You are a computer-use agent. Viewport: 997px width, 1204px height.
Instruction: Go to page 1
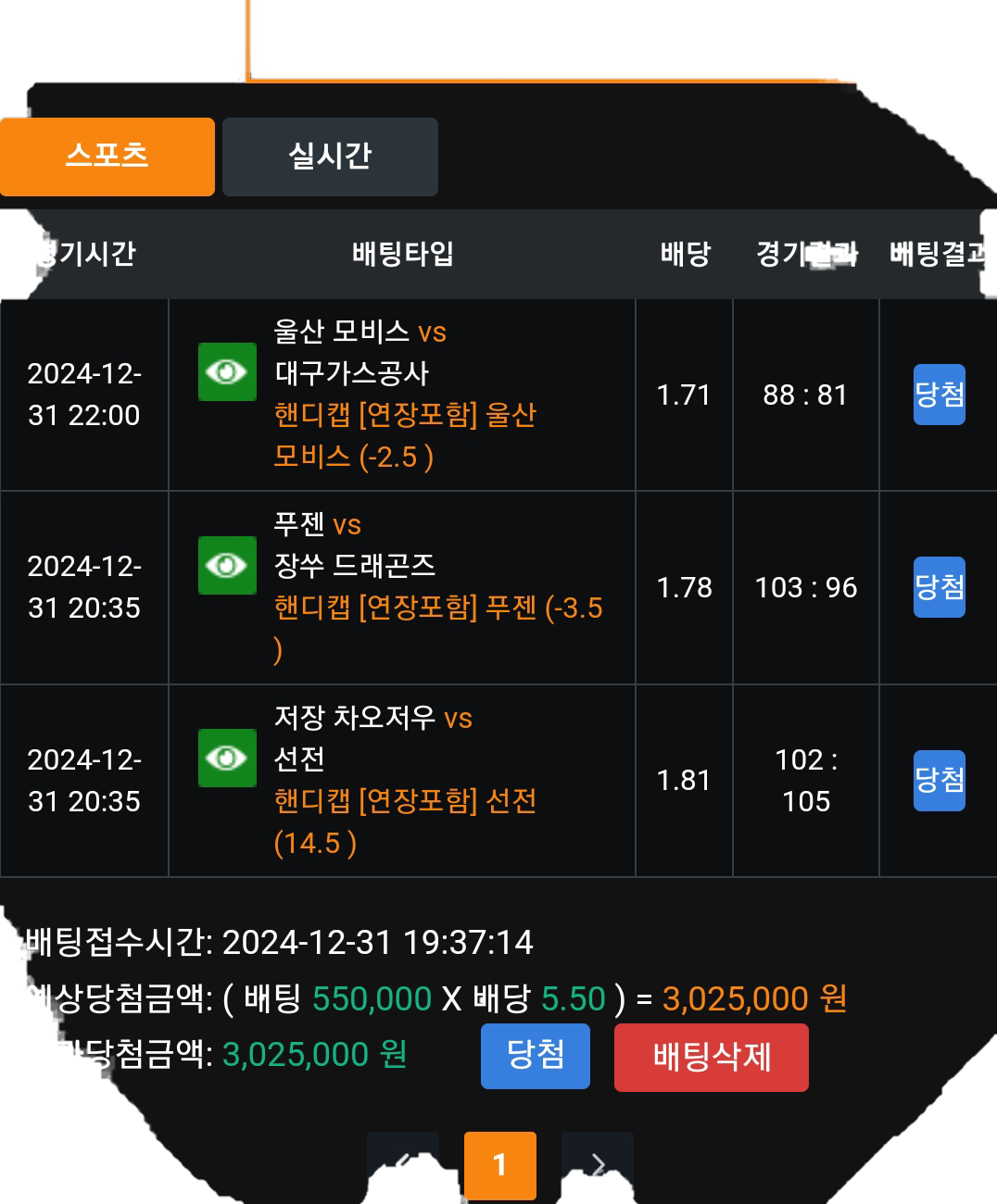pyautogui.click(x=499, y=1164)
